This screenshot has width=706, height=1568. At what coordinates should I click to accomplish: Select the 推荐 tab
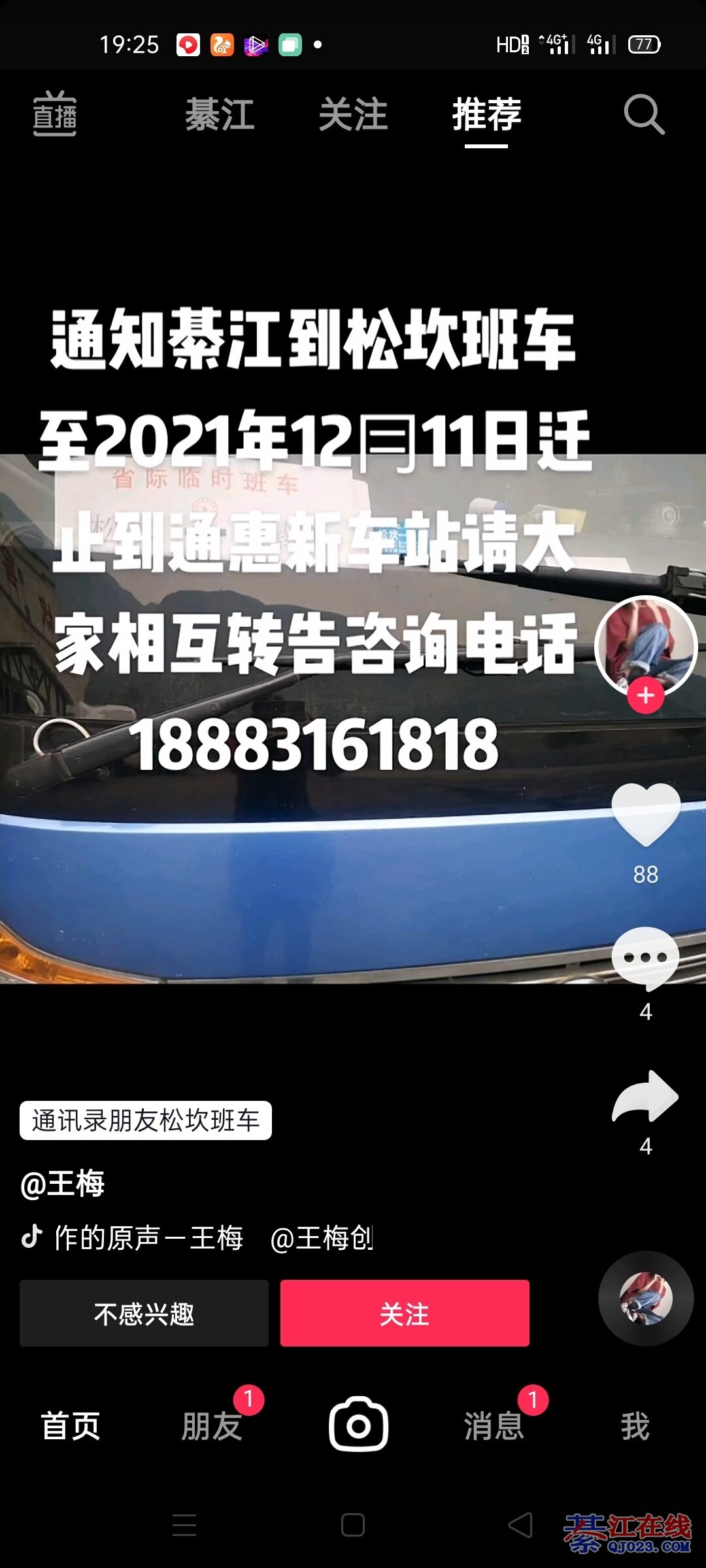pos(486,115)
